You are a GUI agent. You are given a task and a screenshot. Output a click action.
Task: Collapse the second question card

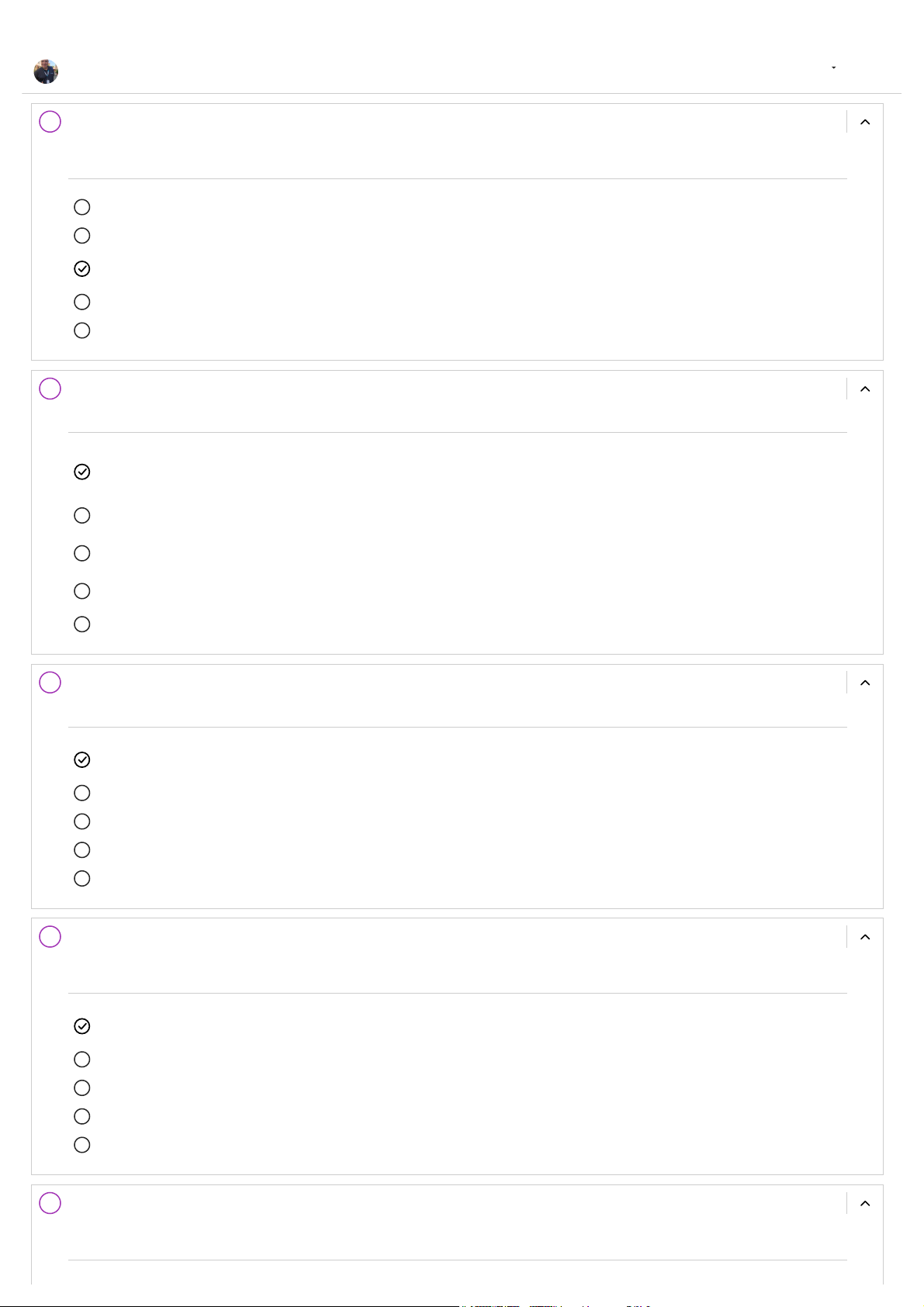click(x=865, y=389)
